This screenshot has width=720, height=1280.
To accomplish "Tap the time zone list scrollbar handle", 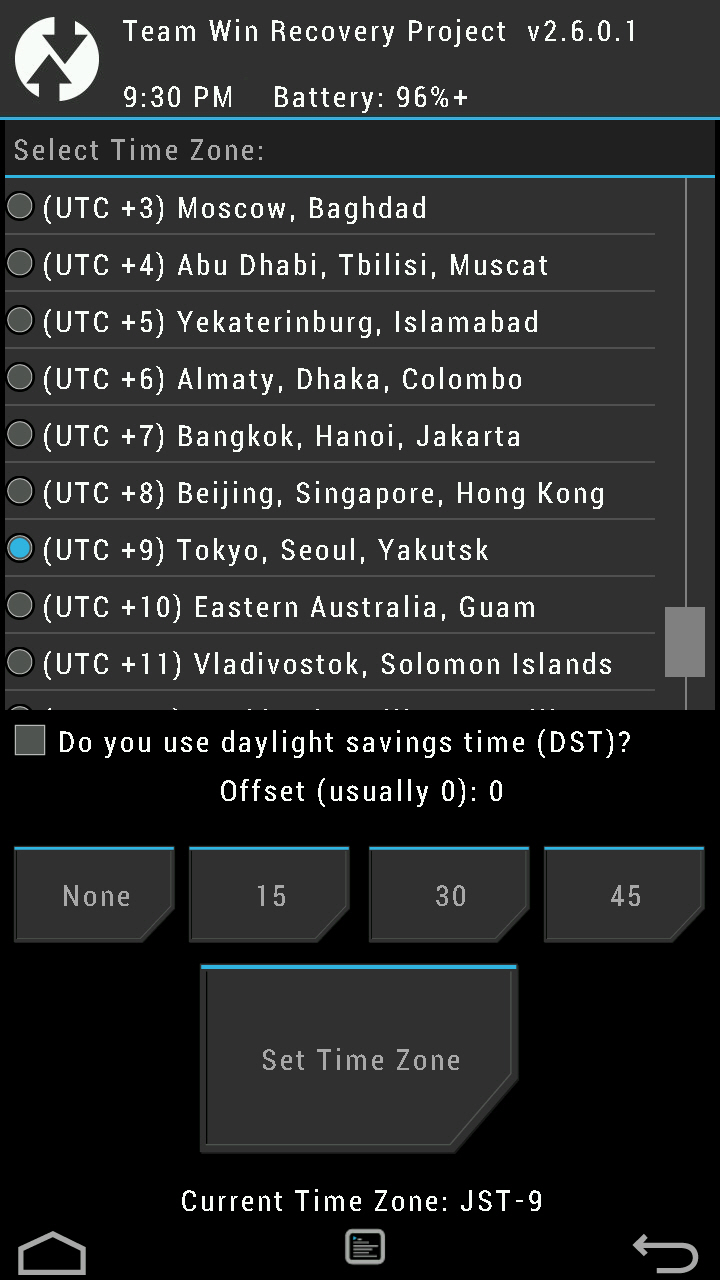I will coord(685,641).
